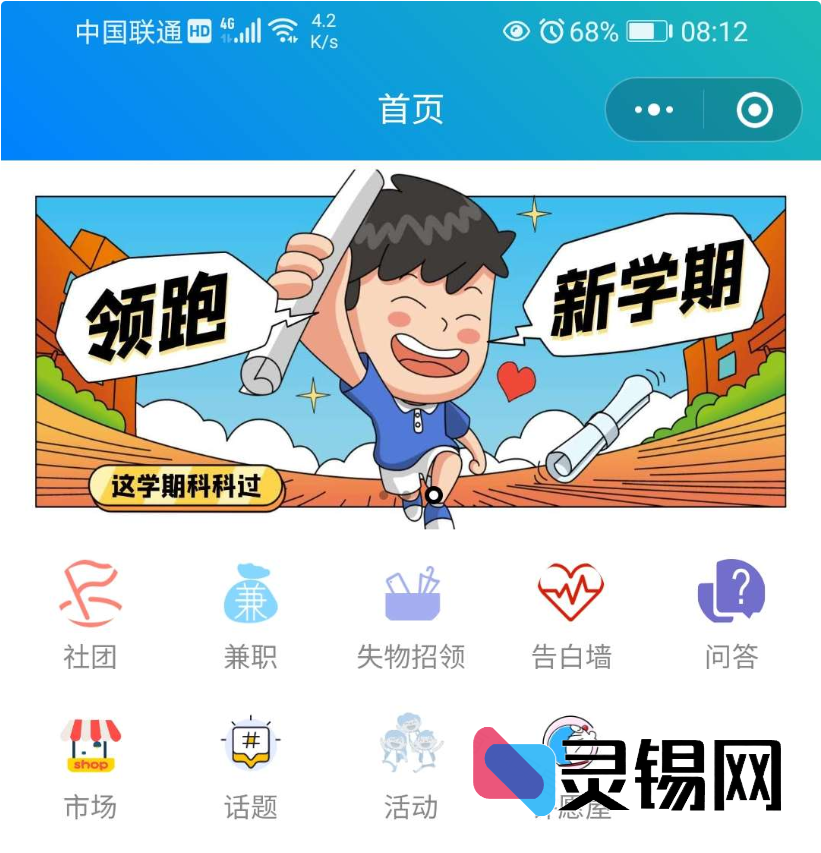Browse 兼职 job listings

[x=250, y=613]
